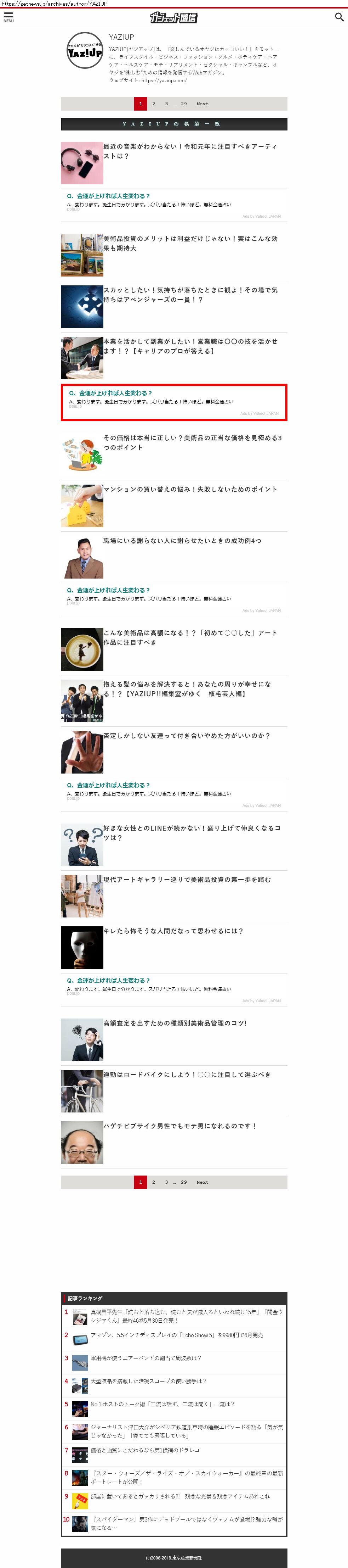Read 職場にいる謝らない人 article
The height and width of the screenshot is (1568, 348).
182,541
